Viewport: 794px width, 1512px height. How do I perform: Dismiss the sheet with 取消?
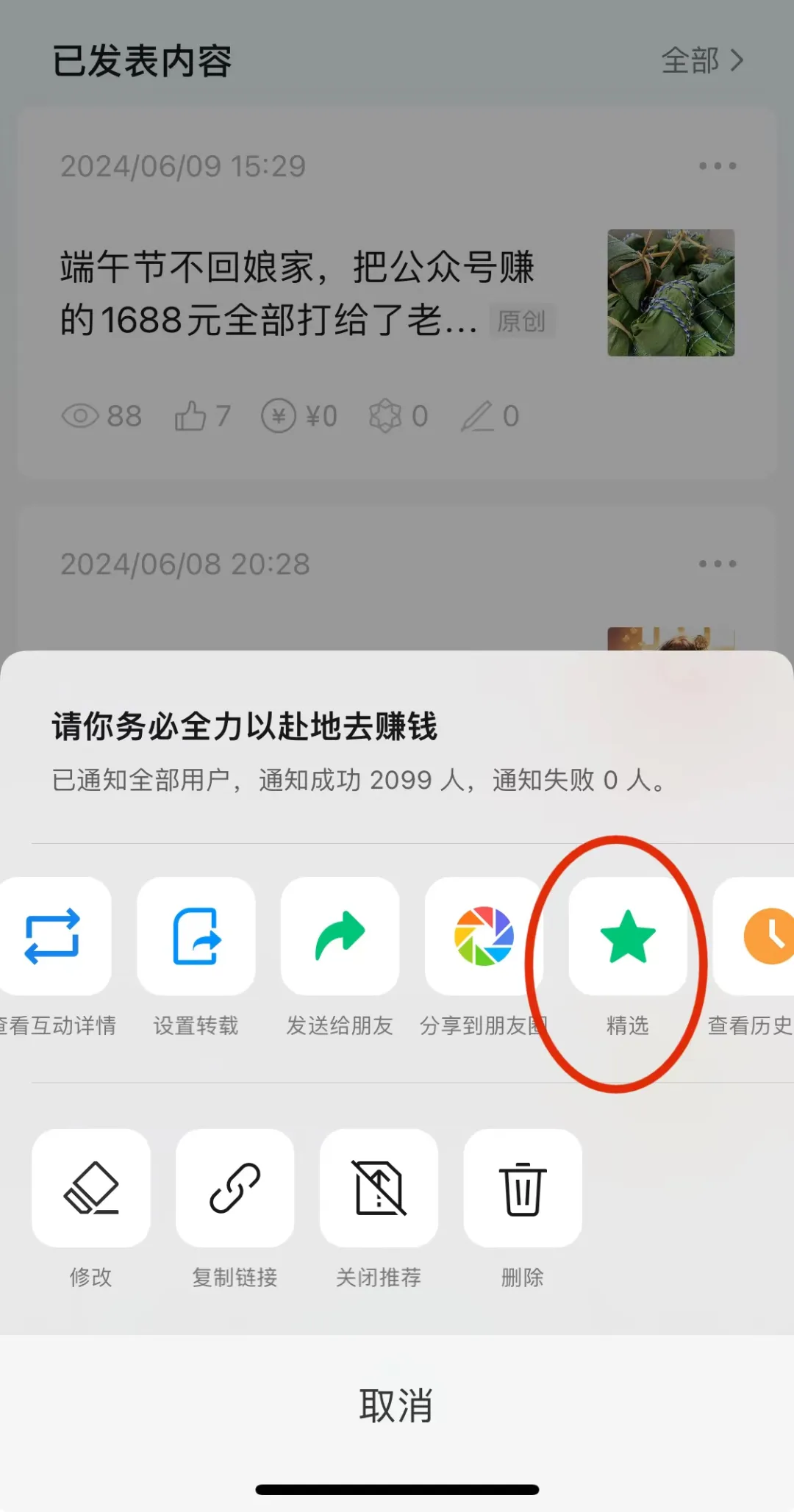click(396, 1405)
